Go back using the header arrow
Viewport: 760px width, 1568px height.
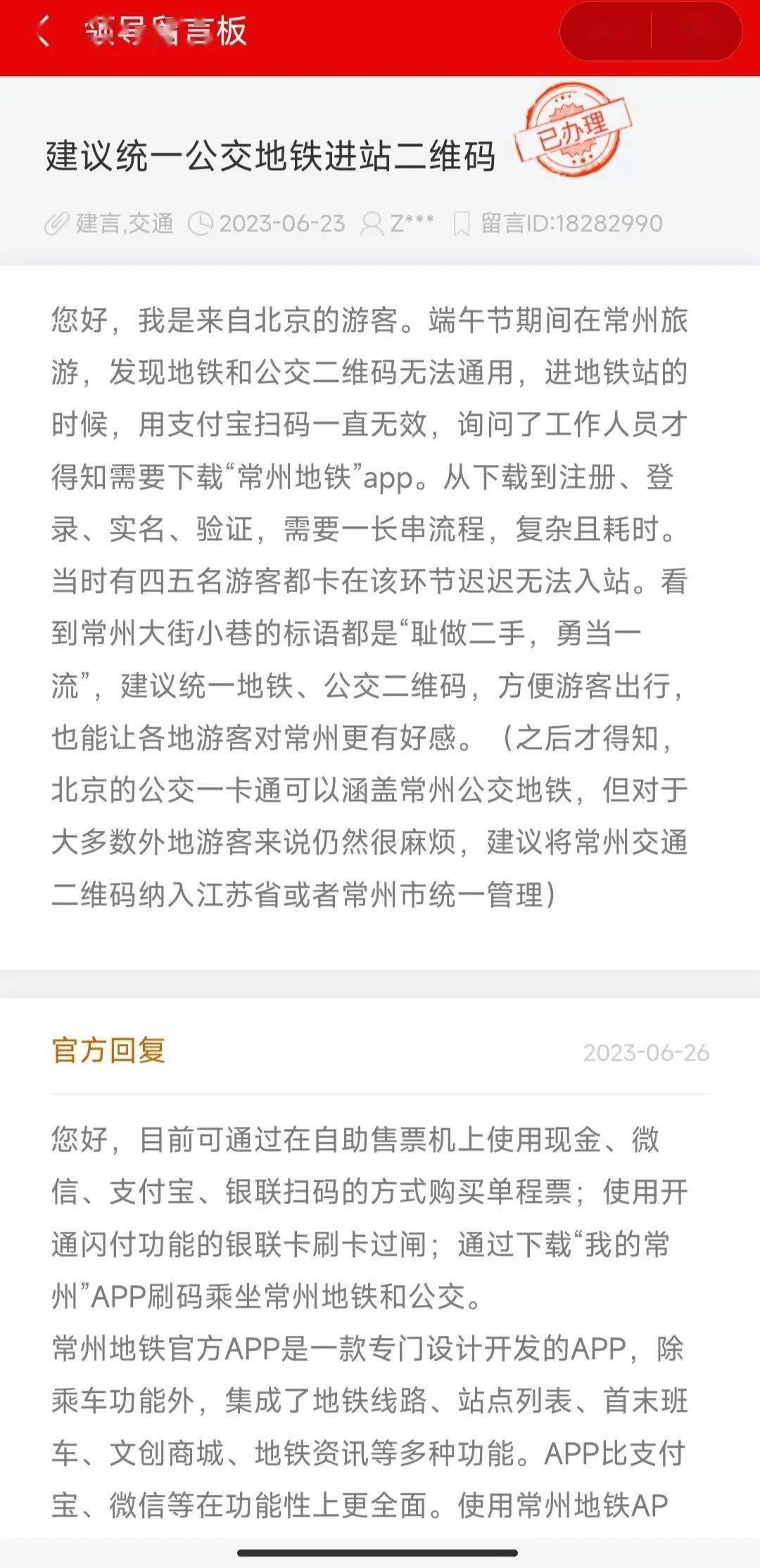(x=44, y=32)
